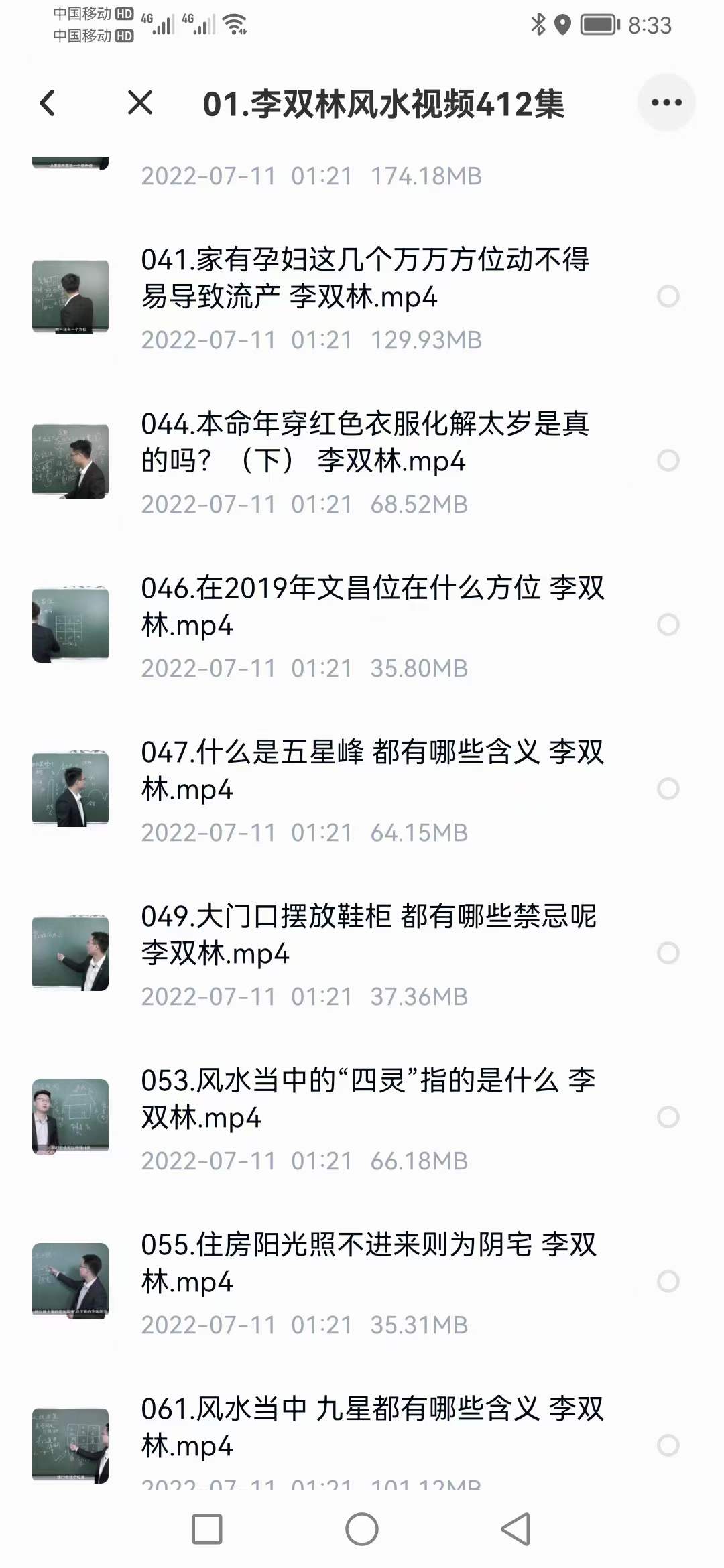Tap the square Recents navigation icon
Screen dimensions: 724x1568
point(208,1530)
